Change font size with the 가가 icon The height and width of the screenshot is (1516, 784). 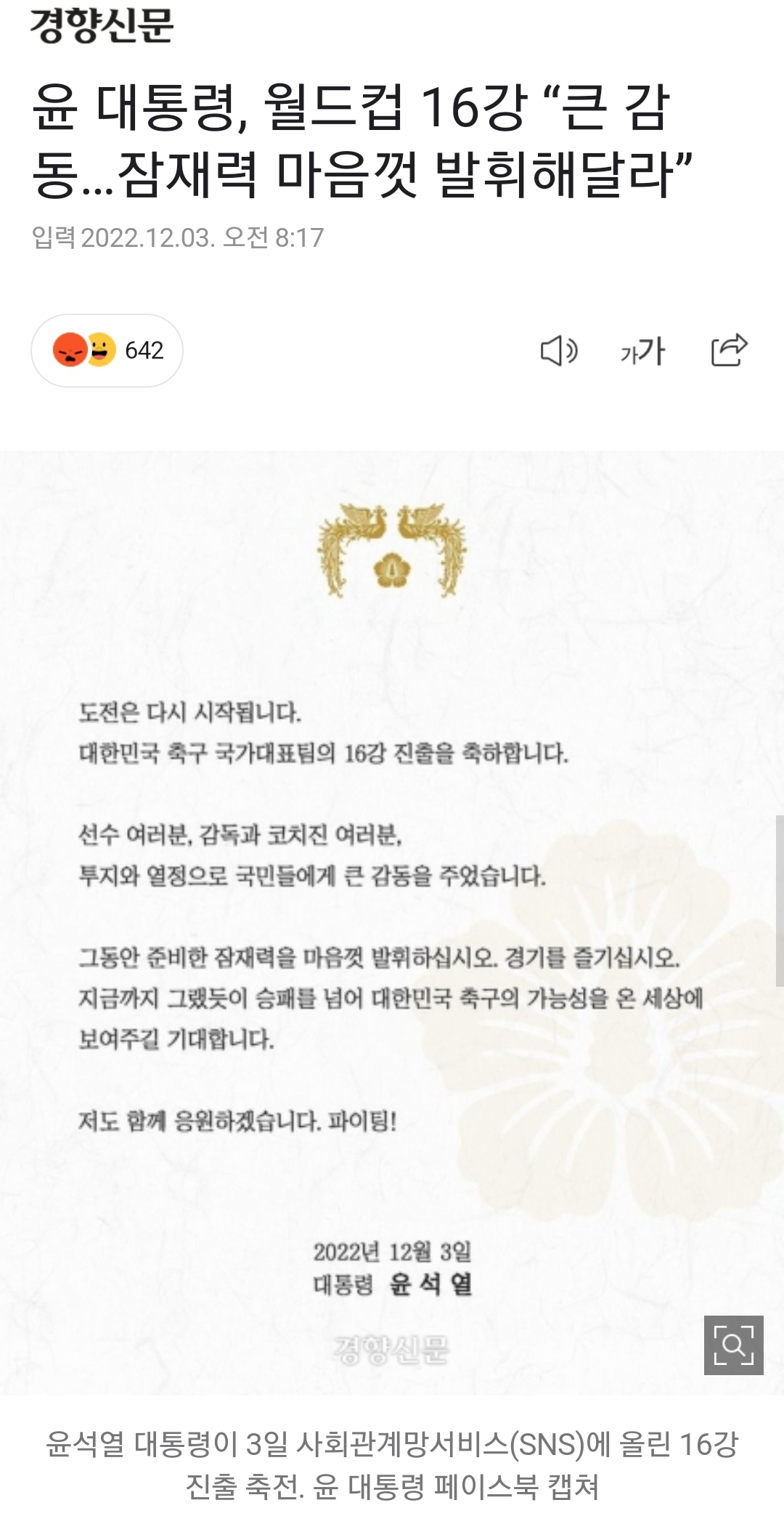click(642, 351)
